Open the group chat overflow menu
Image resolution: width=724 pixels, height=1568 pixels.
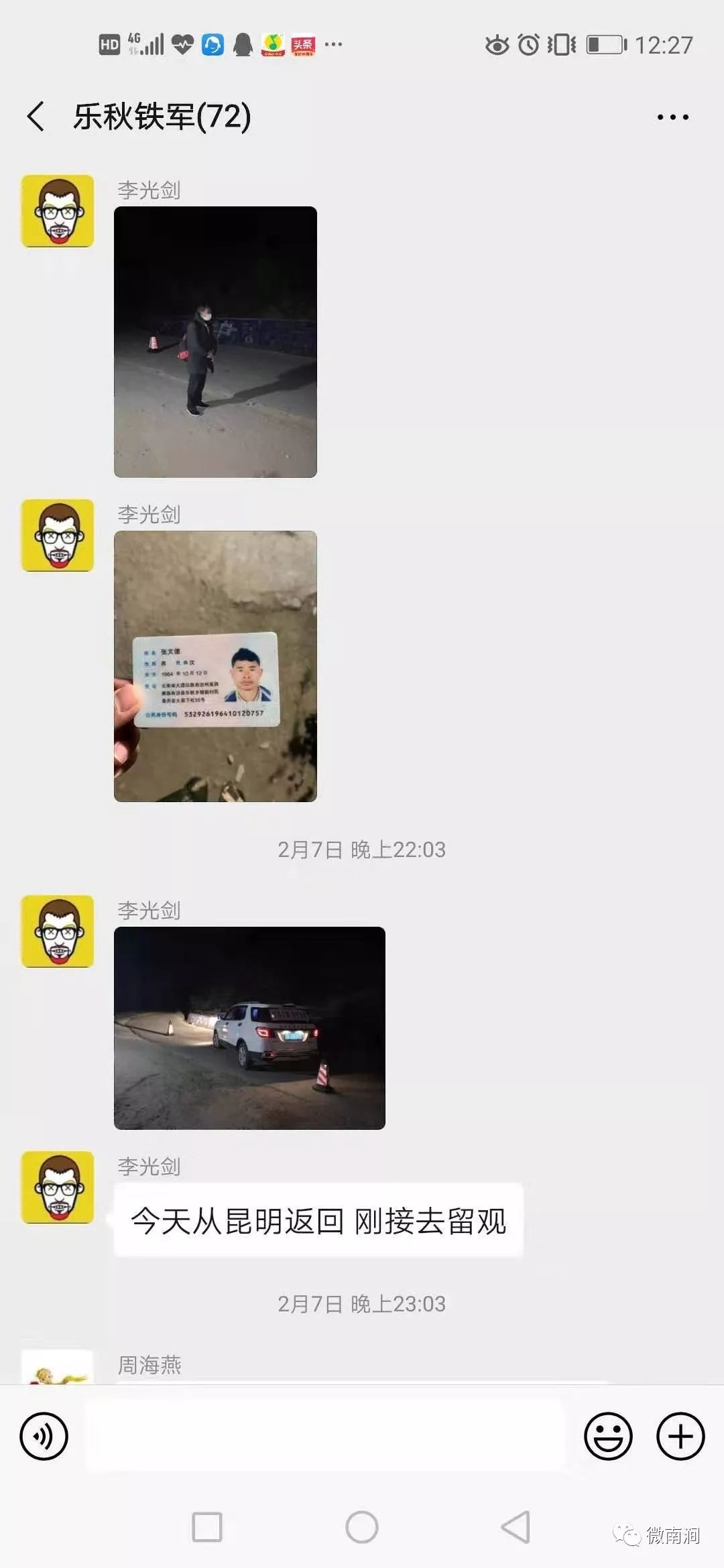pos(672,117)
